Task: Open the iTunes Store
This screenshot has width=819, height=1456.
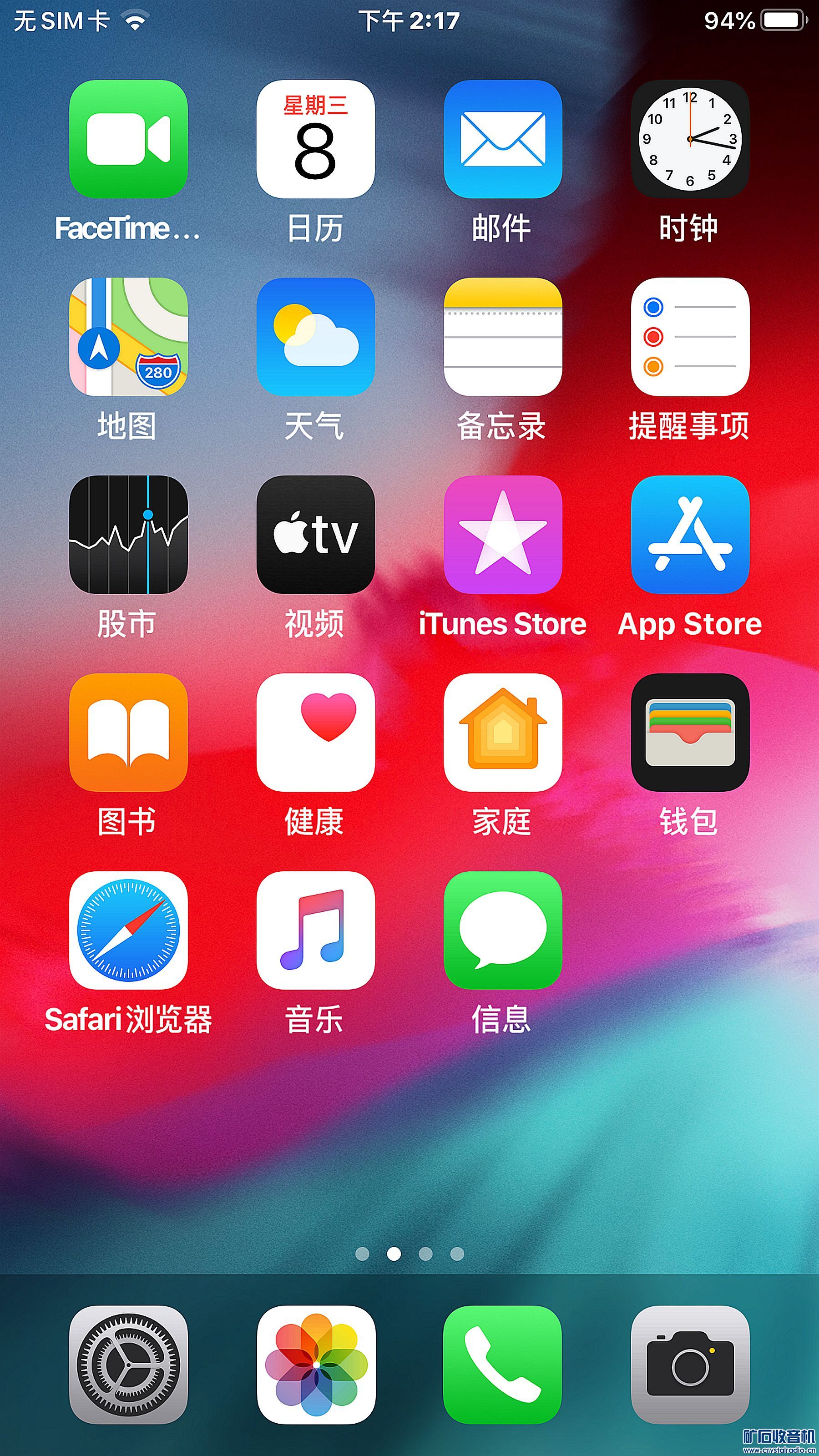Action: tap(503, 537)
